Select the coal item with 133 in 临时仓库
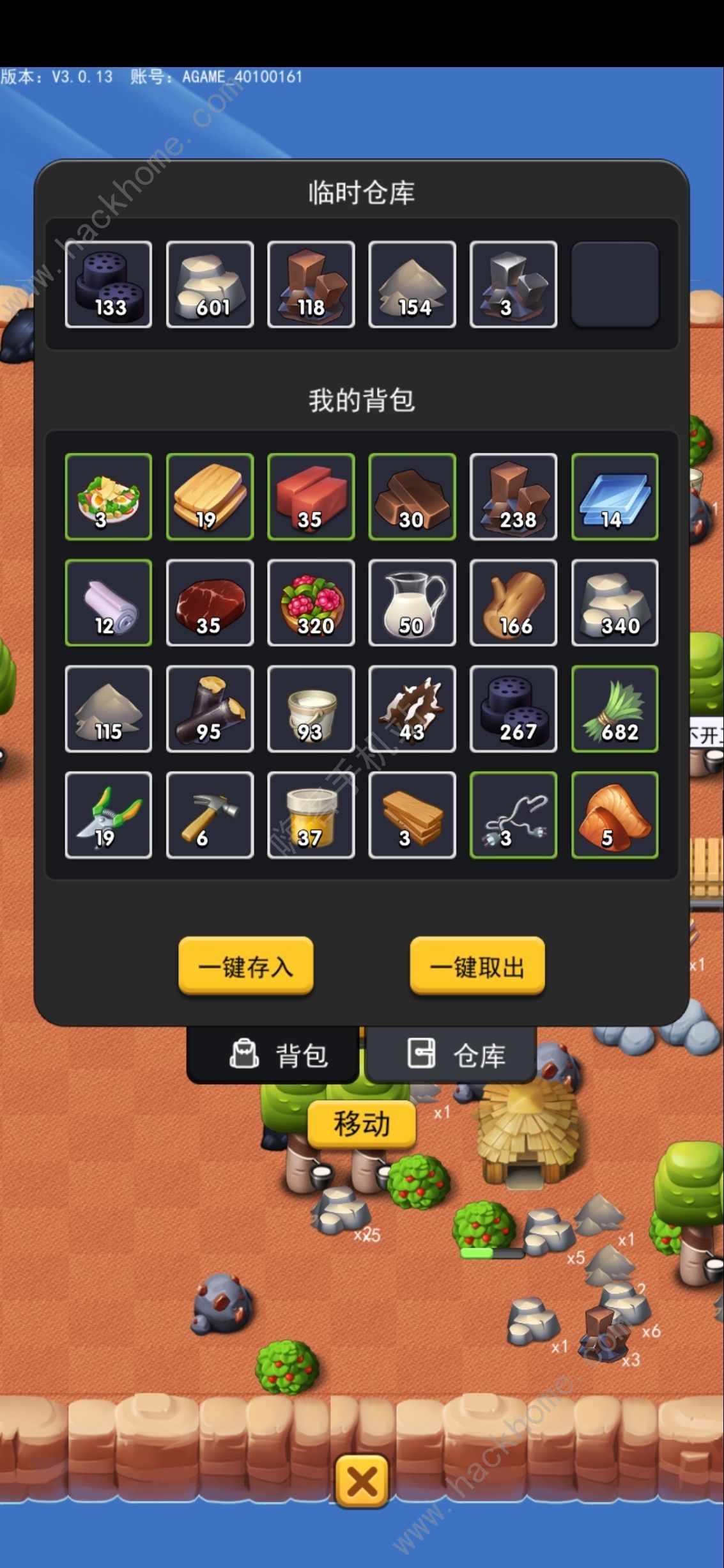 tap(109, 284)
